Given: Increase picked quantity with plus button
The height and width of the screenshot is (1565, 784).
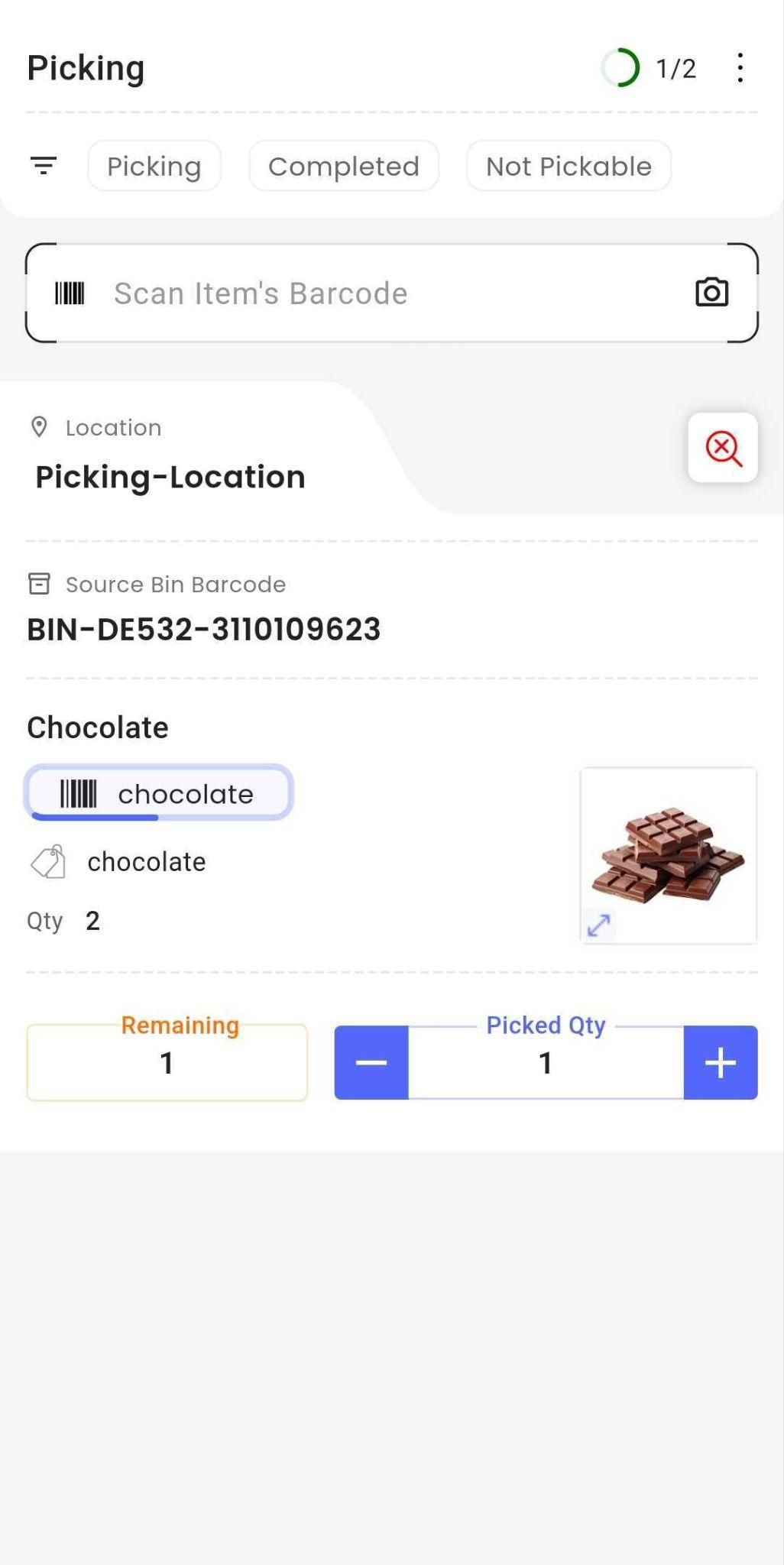Looking at the screenshot, I should pyautogui.click(x=721, y=1062).
